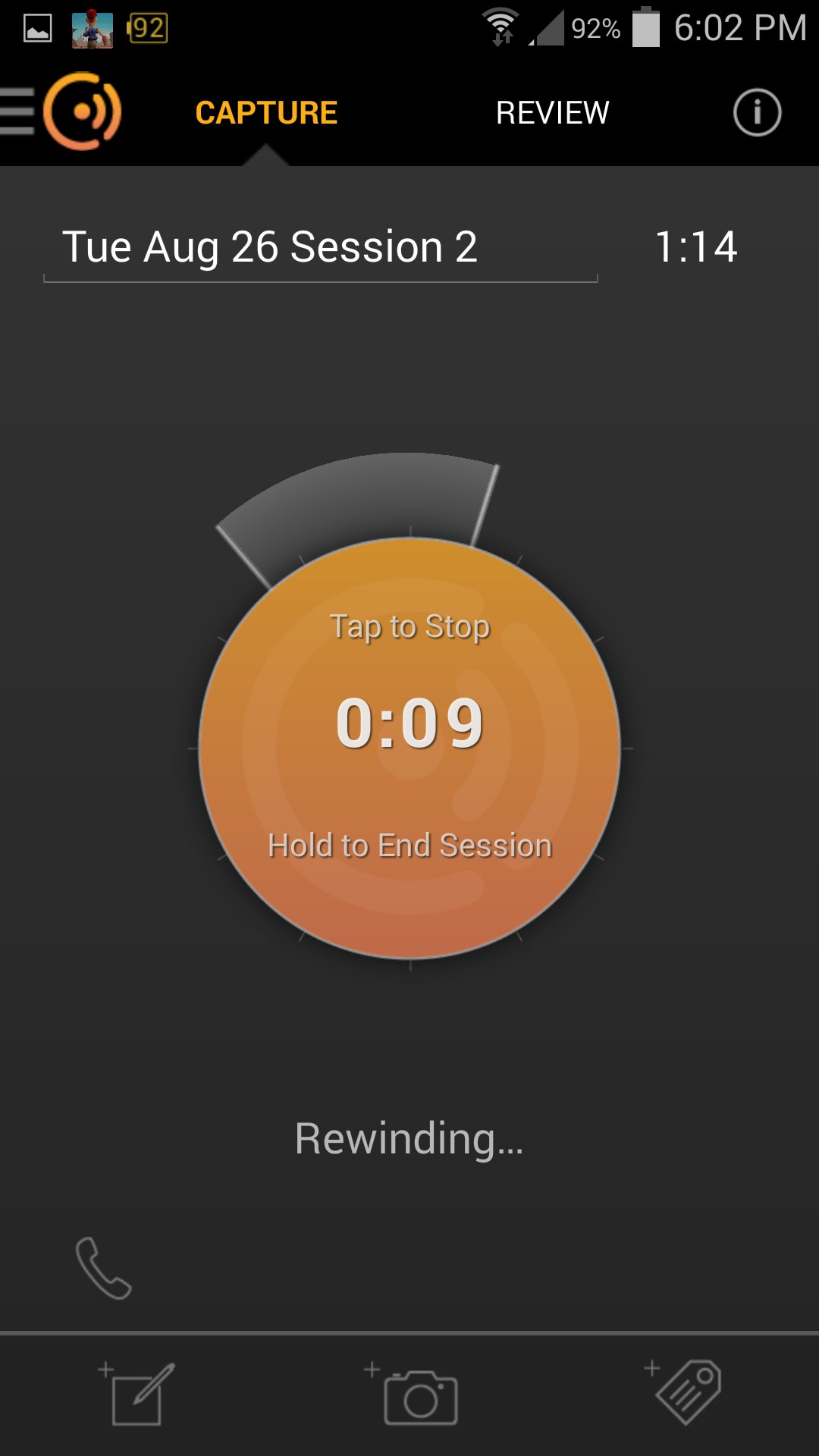
Task: Add a photo with the camera icon
Action: coord(416,1395)
